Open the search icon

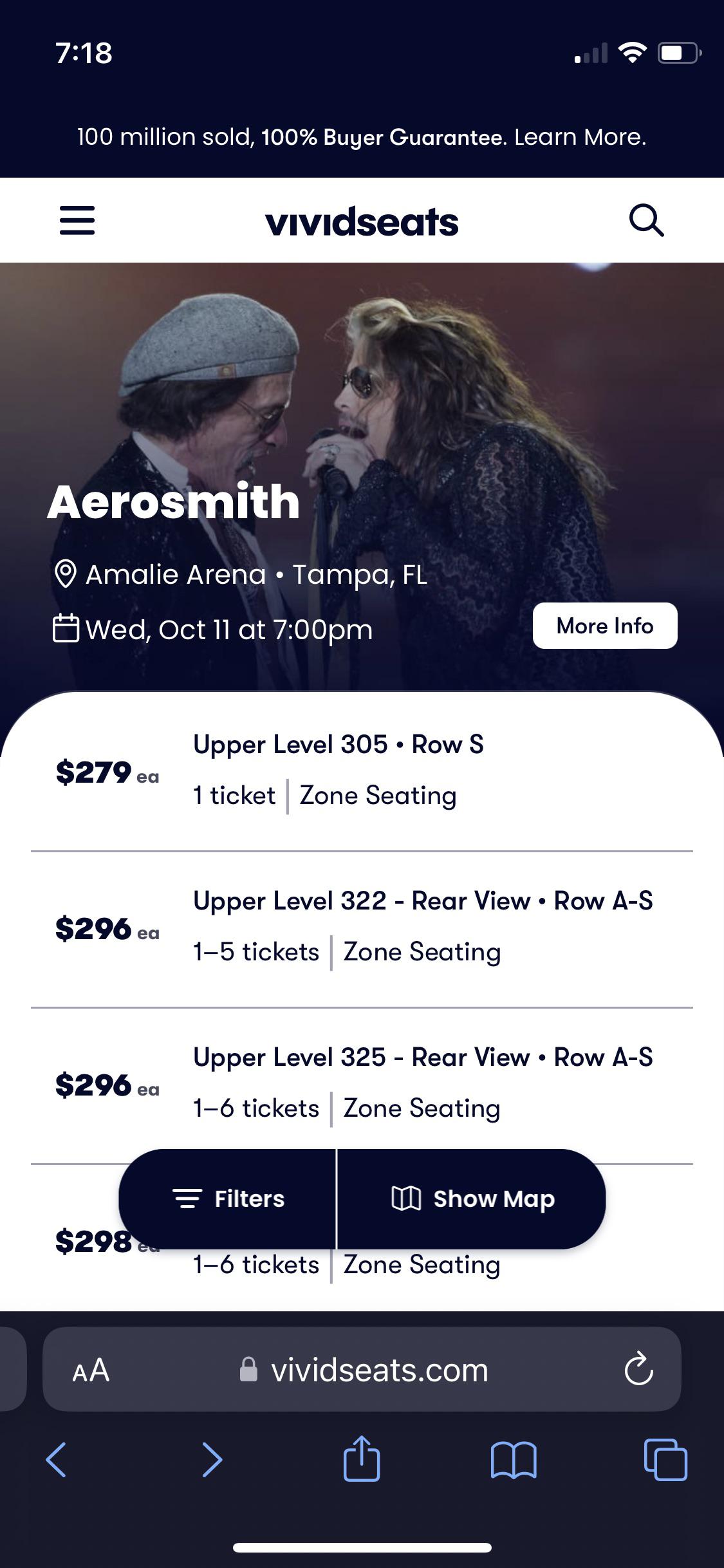[x=646, y=220]
